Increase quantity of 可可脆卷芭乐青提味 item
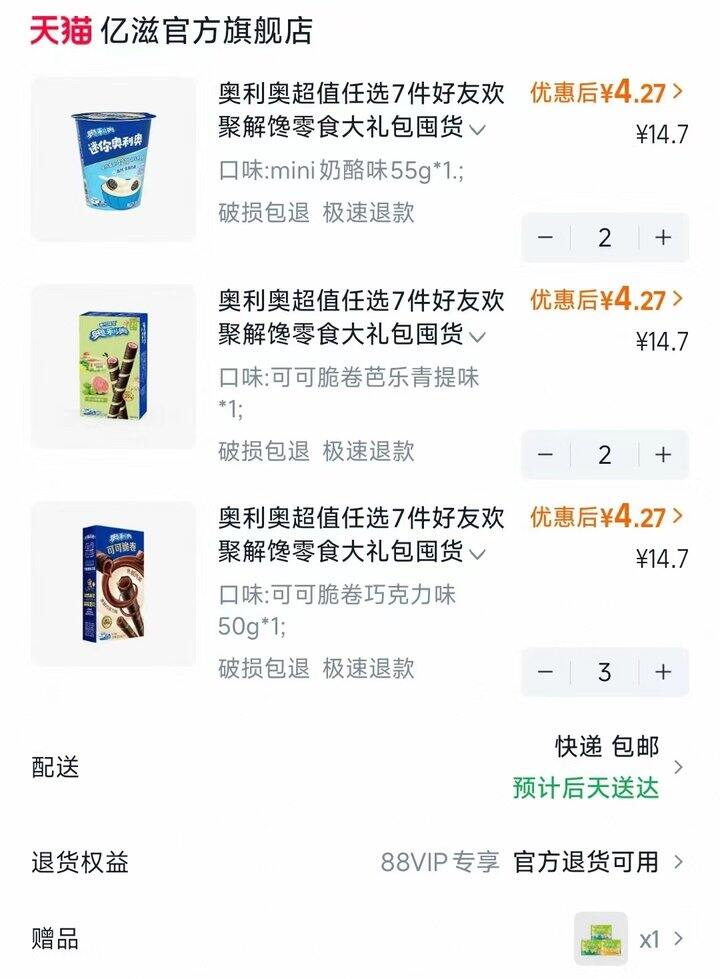720x979 pixels. 663,454
